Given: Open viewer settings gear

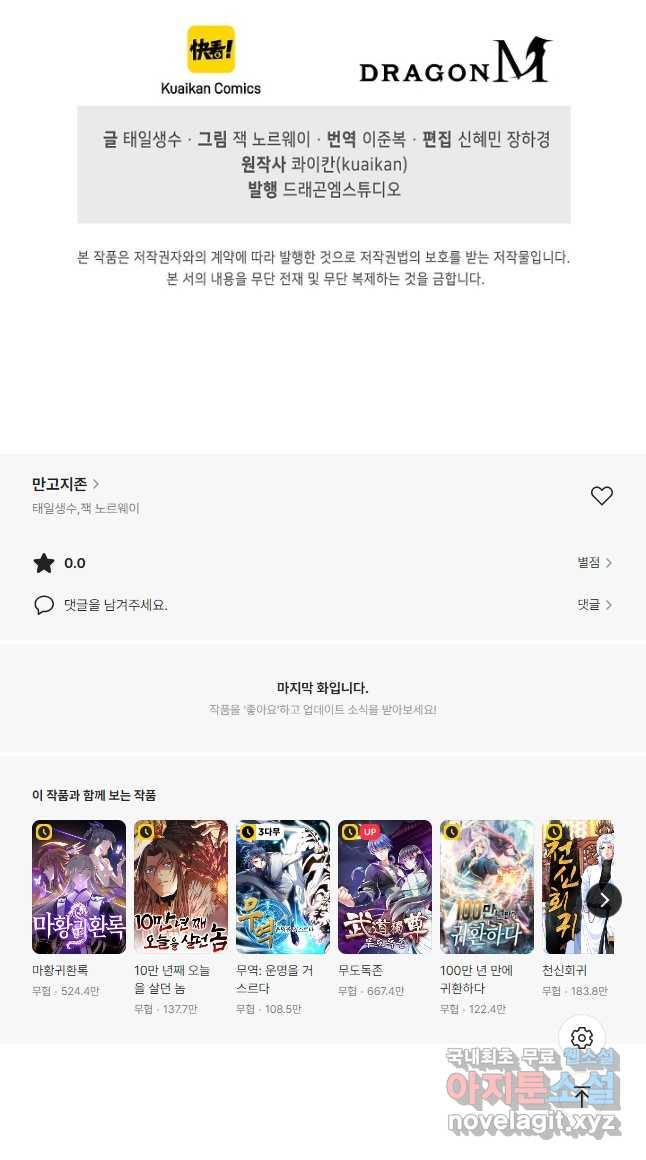Looking at the screenshot, I should [582, 1039].
